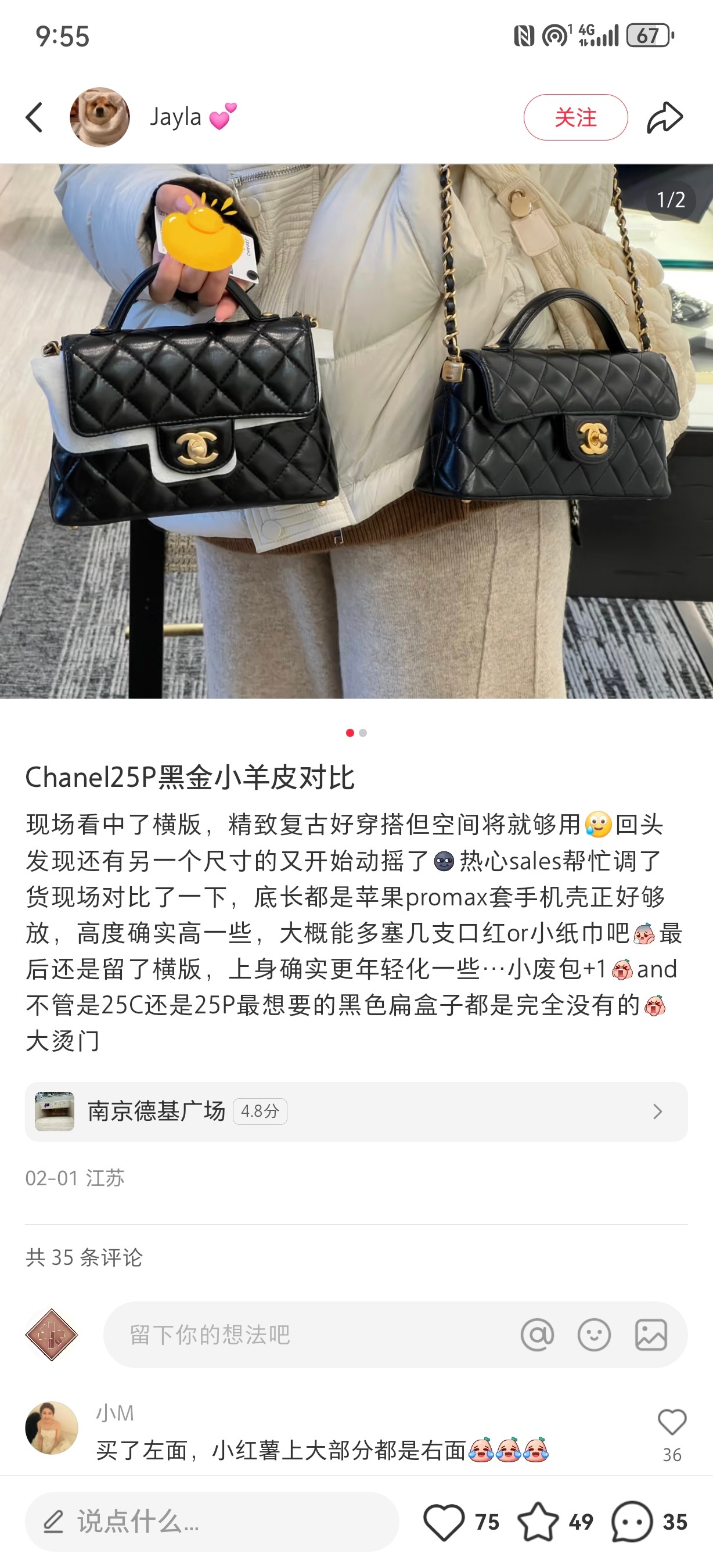Screen dimensions: 713x1568
Task: Open the comments via the bubble icon
Action: pos(632,1522)
